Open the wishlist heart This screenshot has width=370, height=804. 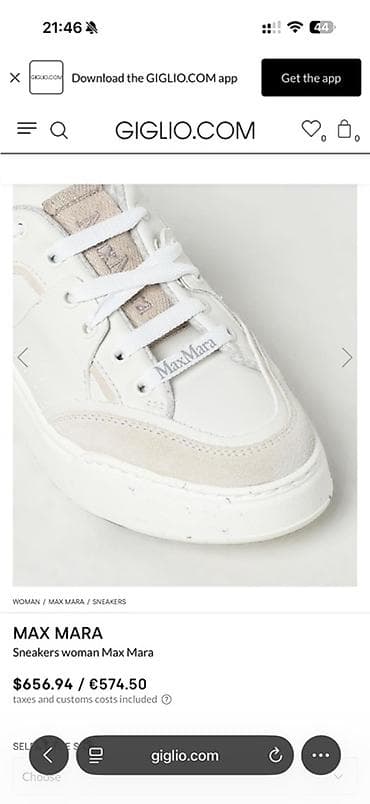(x=311, y=129)
